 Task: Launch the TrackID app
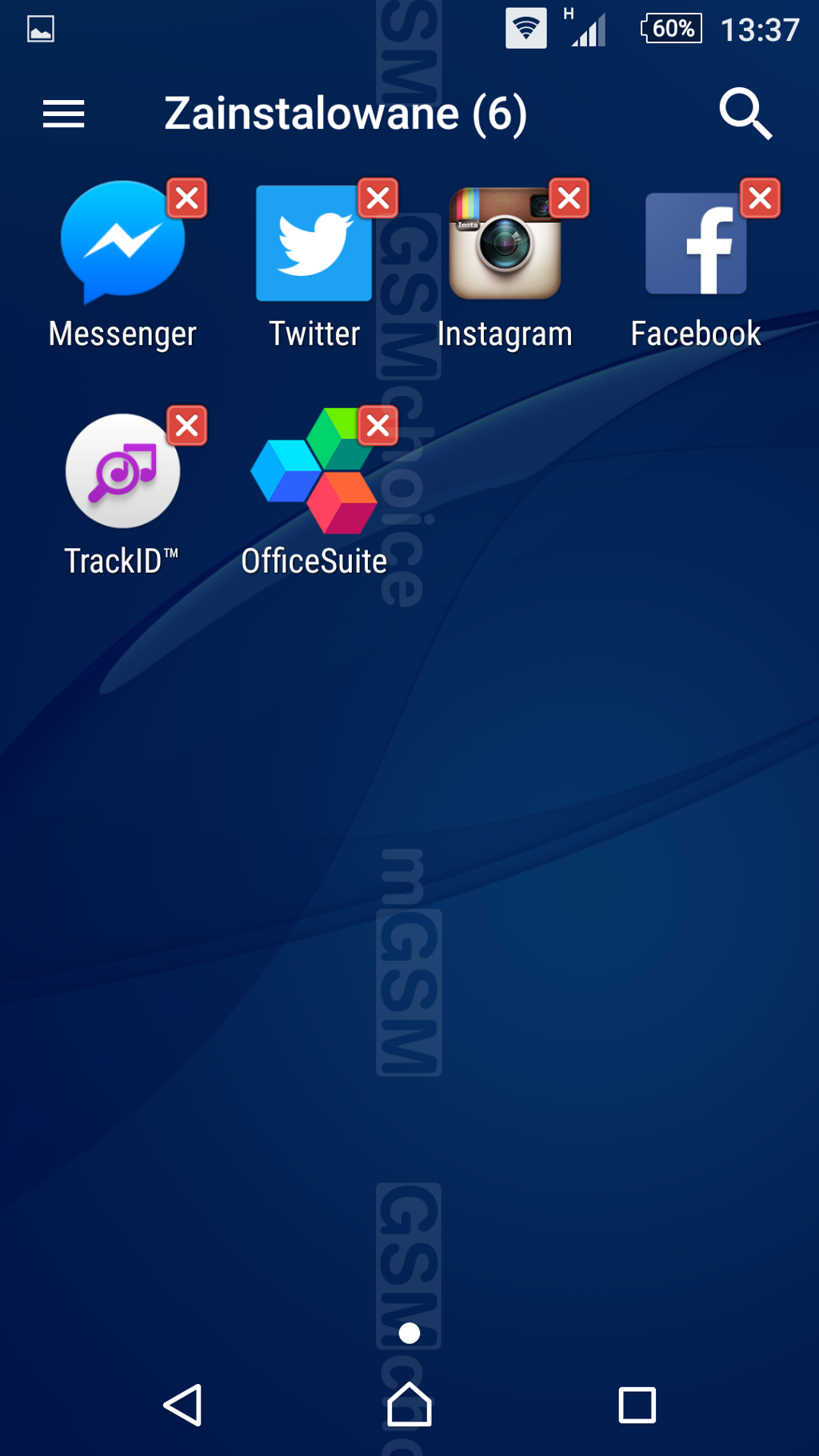pyautogui.click(x=122, y=476)
